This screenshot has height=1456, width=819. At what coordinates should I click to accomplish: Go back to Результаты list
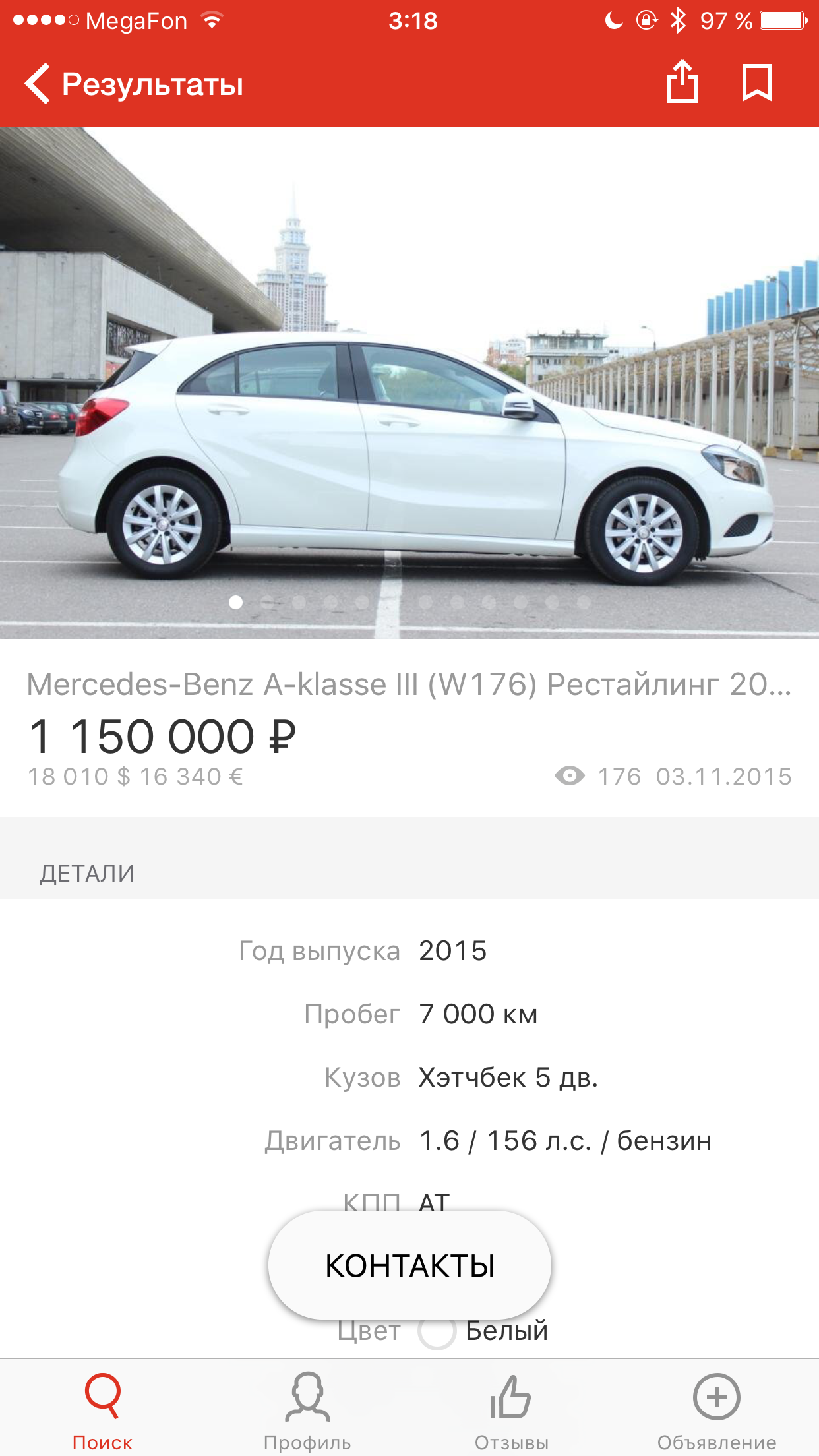click(x=132, y=84)
